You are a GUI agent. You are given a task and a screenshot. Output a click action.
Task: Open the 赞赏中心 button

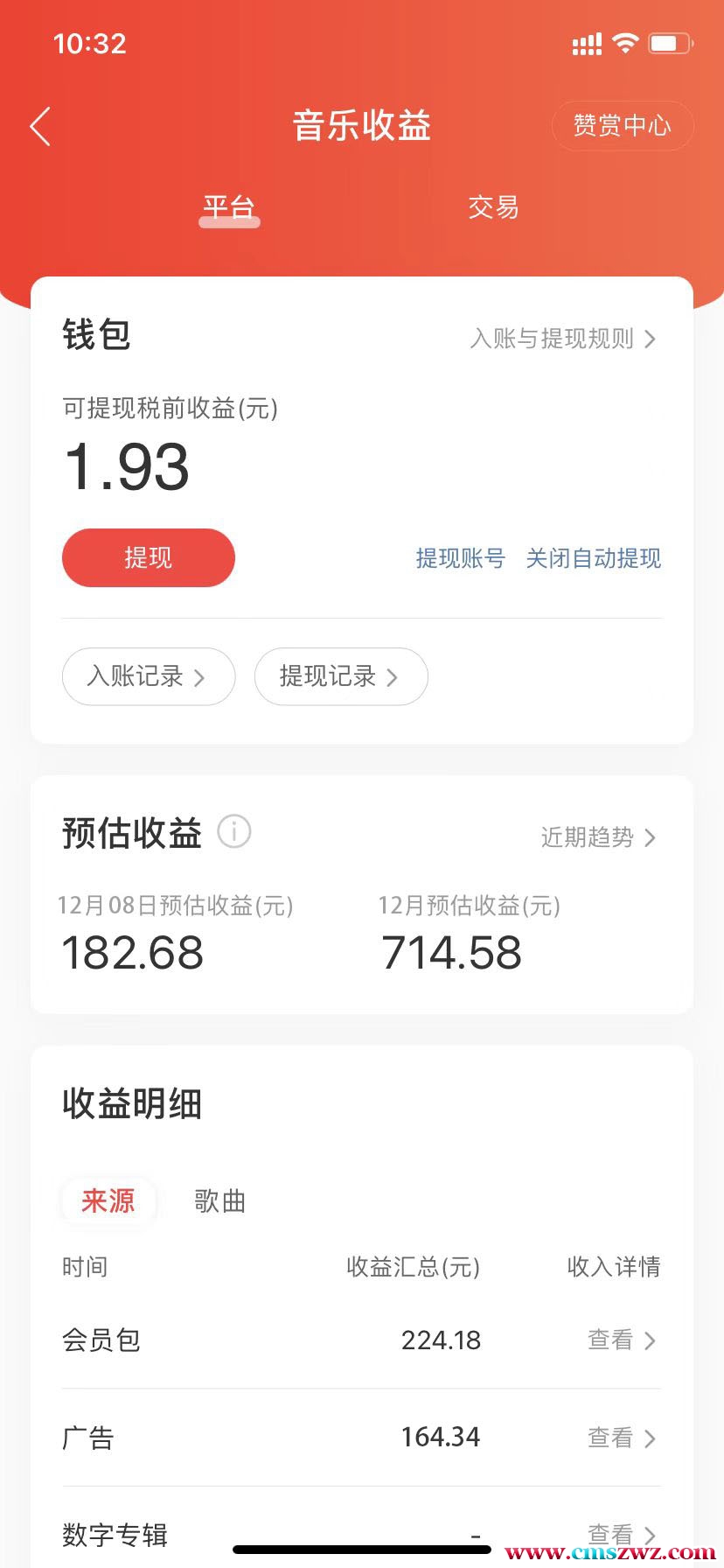(x=623, y=126)
